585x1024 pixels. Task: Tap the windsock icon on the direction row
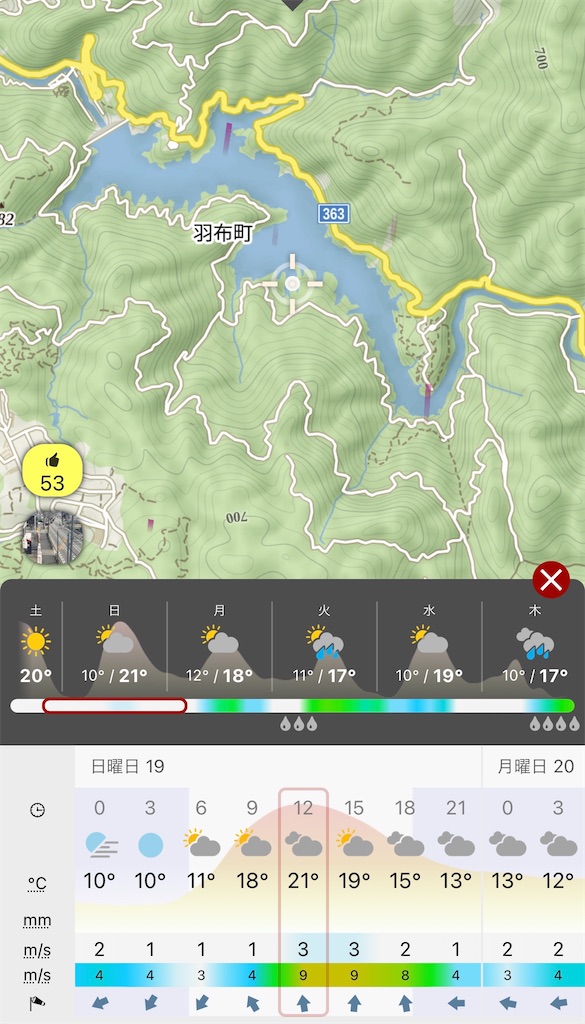(x=37, y=1003)
